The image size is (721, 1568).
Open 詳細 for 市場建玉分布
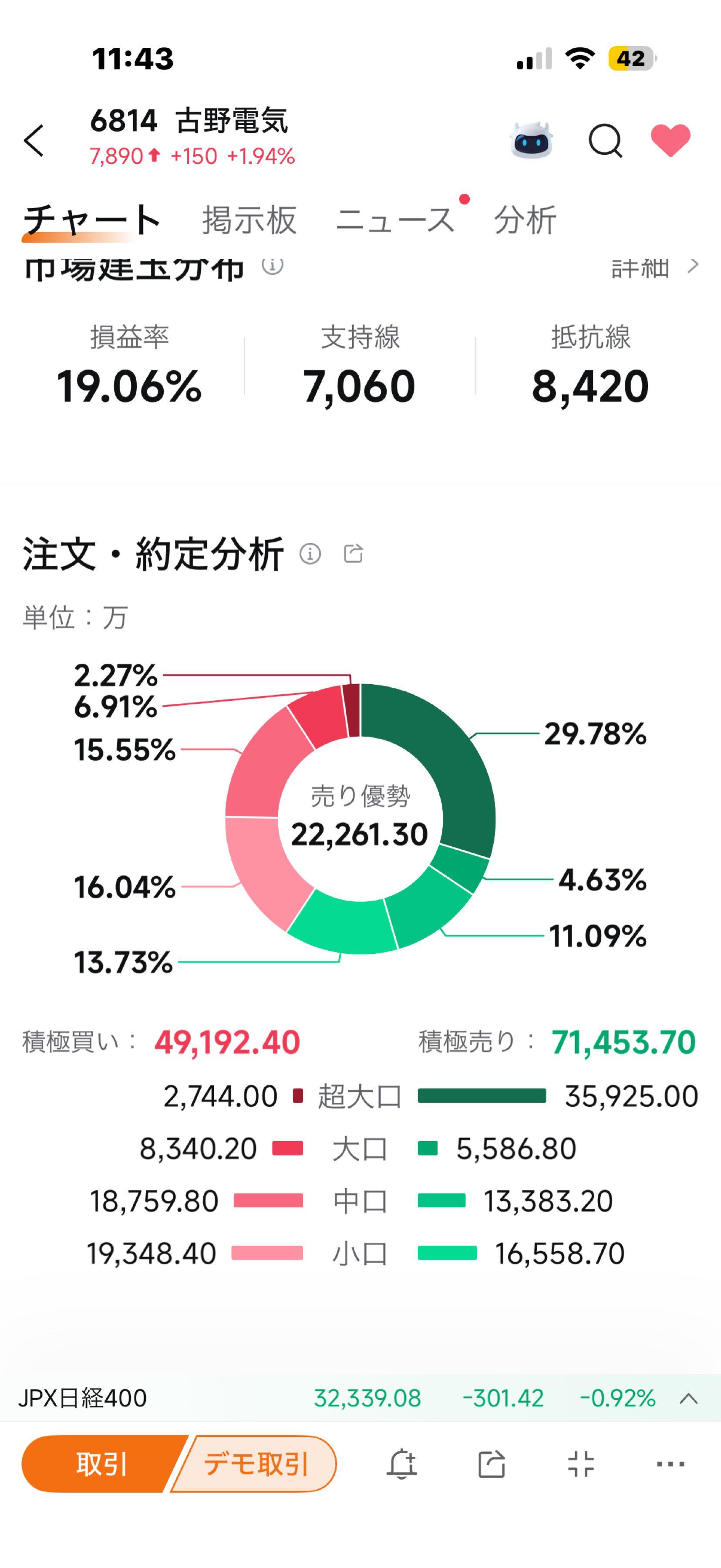tap(654, 268)
